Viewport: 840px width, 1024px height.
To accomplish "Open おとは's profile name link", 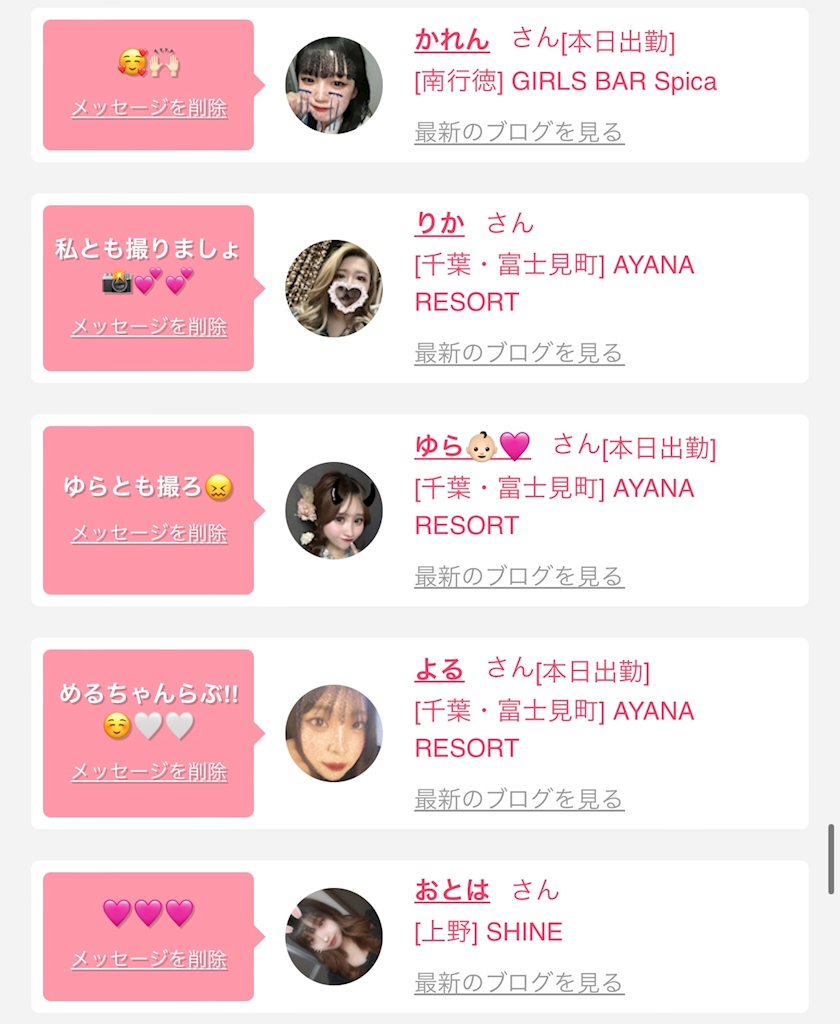I will coord(452,890).
